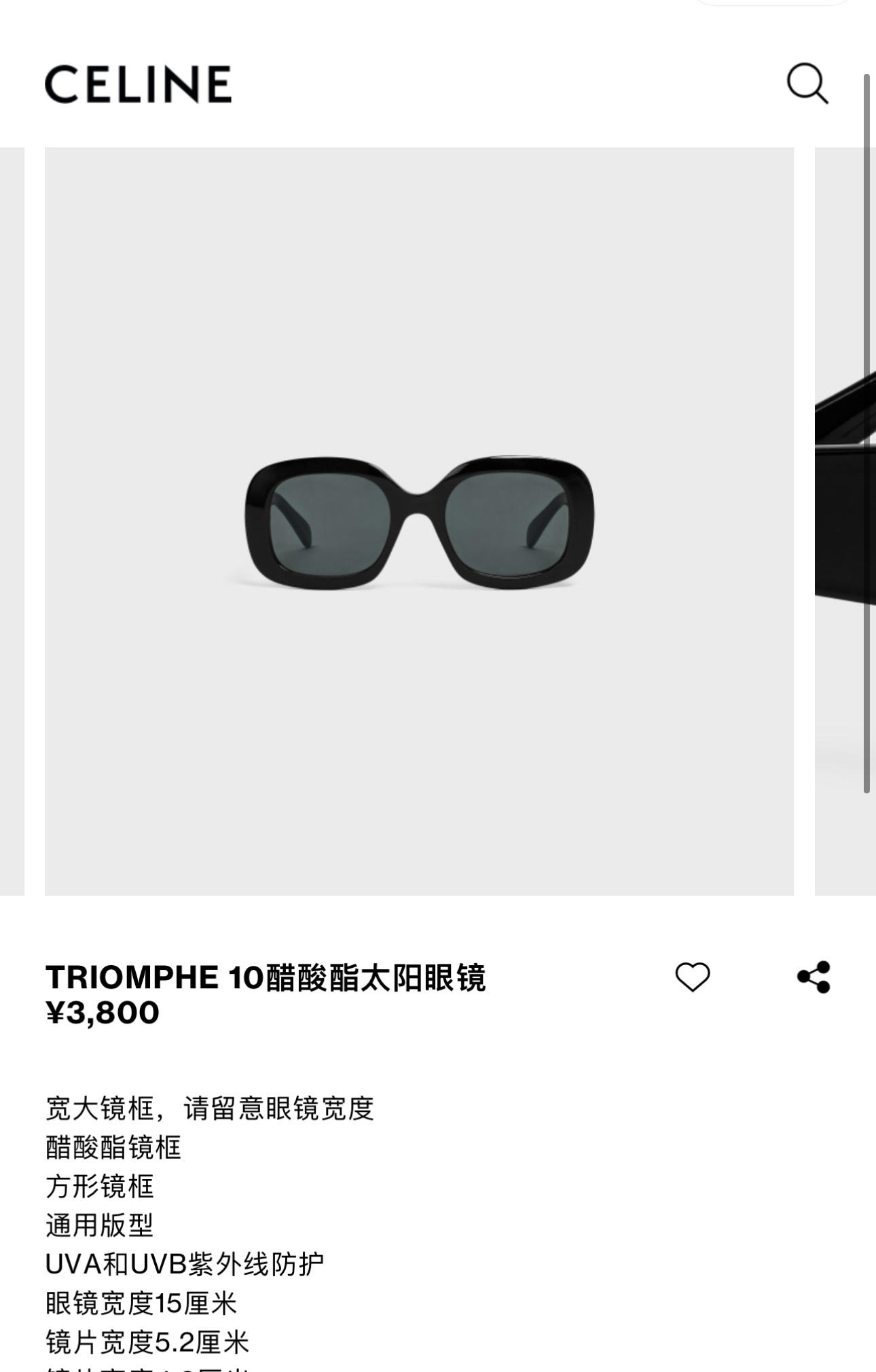Add sunglasses to wishlist with heart

click(x=692, y=977)
